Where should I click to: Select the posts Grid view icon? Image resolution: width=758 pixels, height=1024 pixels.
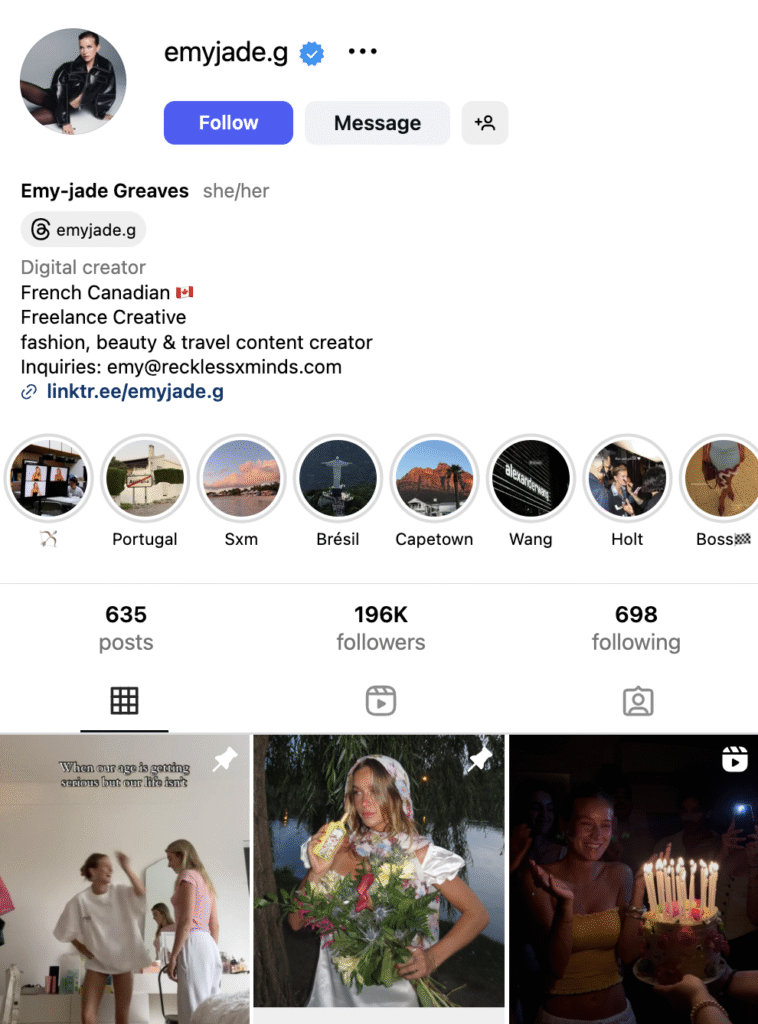(x=124, y=701)
